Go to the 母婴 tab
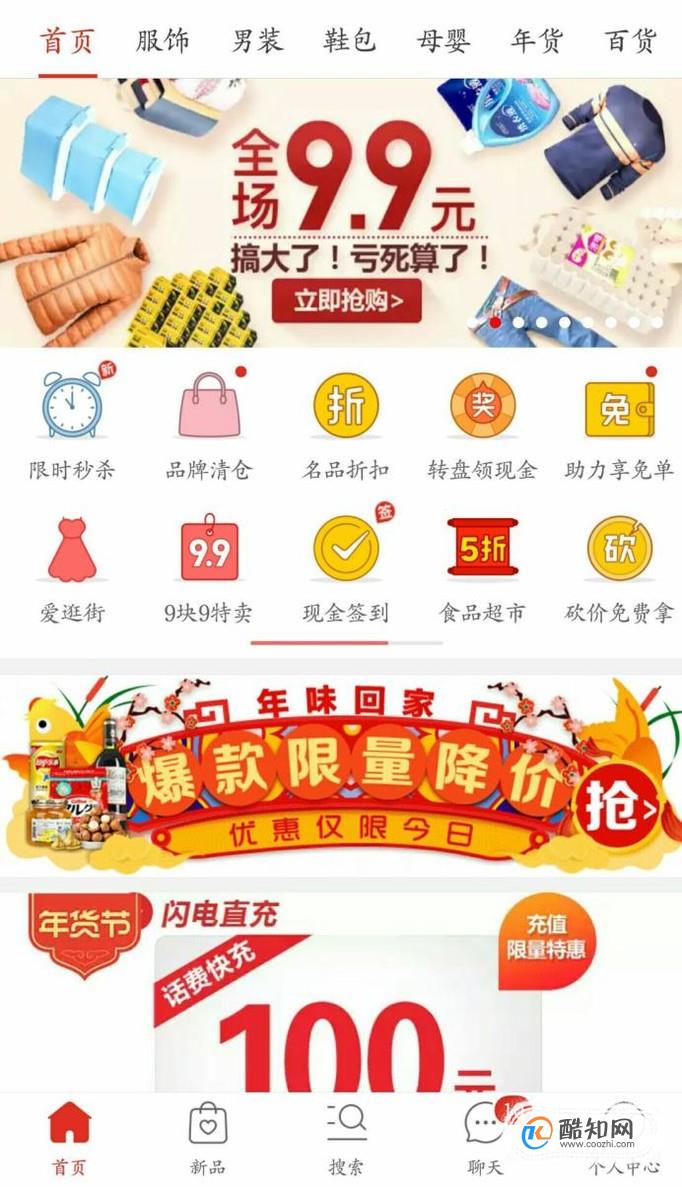 click(x=444, y=40)
